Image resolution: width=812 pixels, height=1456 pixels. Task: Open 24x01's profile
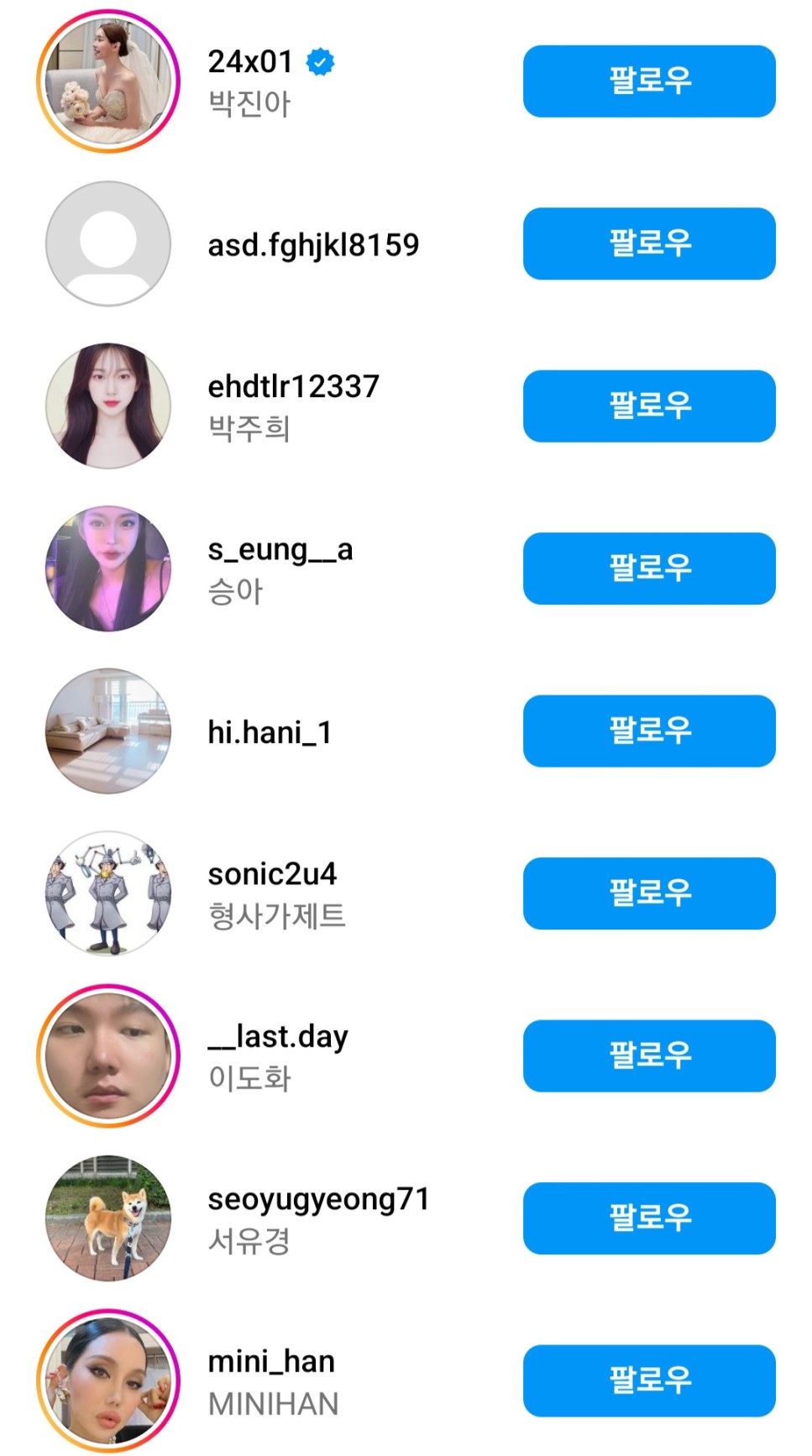[250, 62]
